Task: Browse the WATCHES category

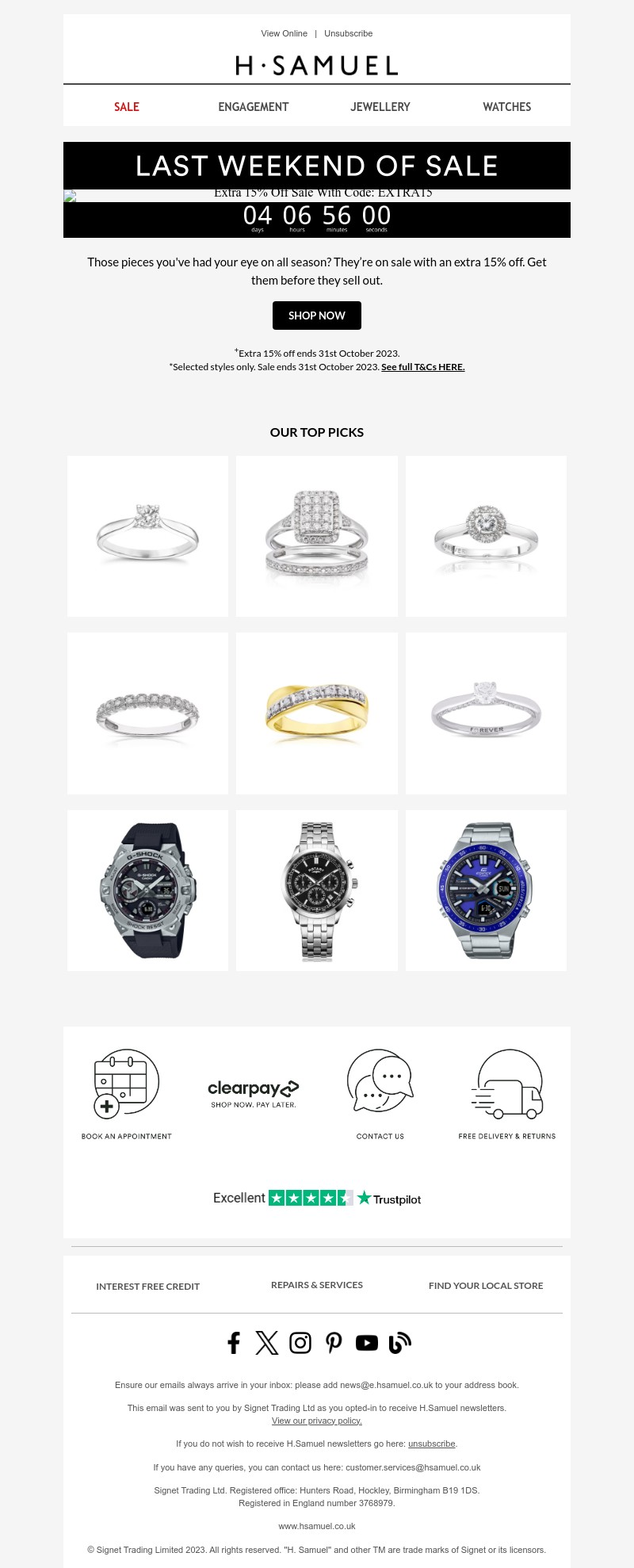Action: 507,107
